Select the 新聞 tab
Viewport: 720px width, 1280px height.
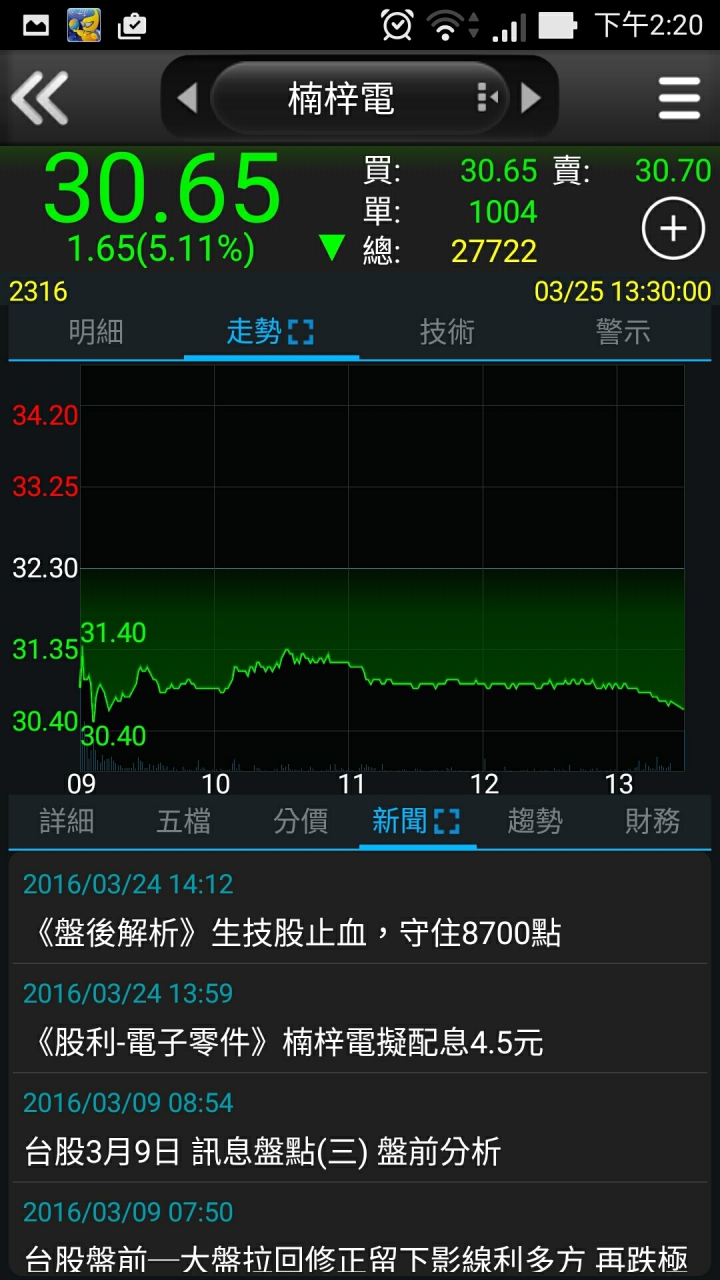pyautogui.click(x=417, y=822)
